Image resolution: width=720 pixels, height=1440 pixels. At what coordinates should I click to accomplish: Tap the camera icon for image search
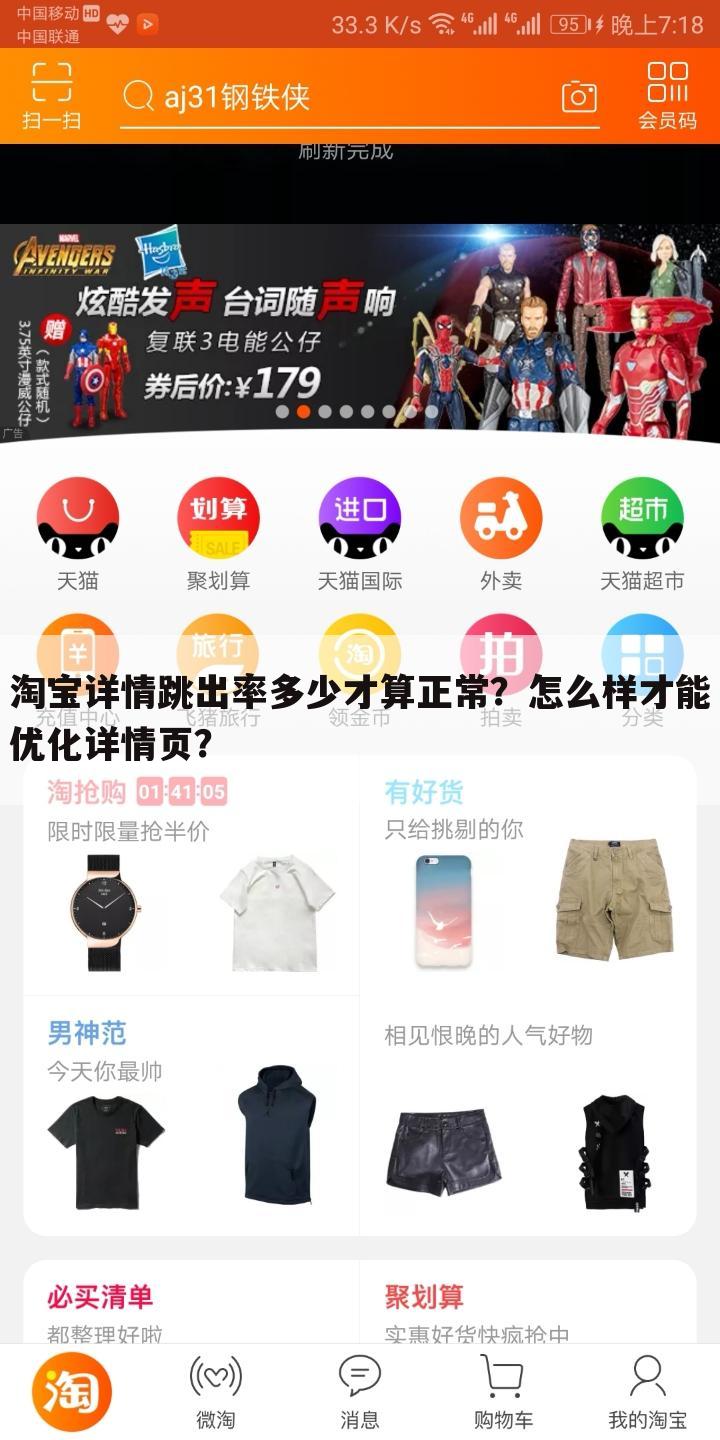pyautogui.click(x=580, y=97)
